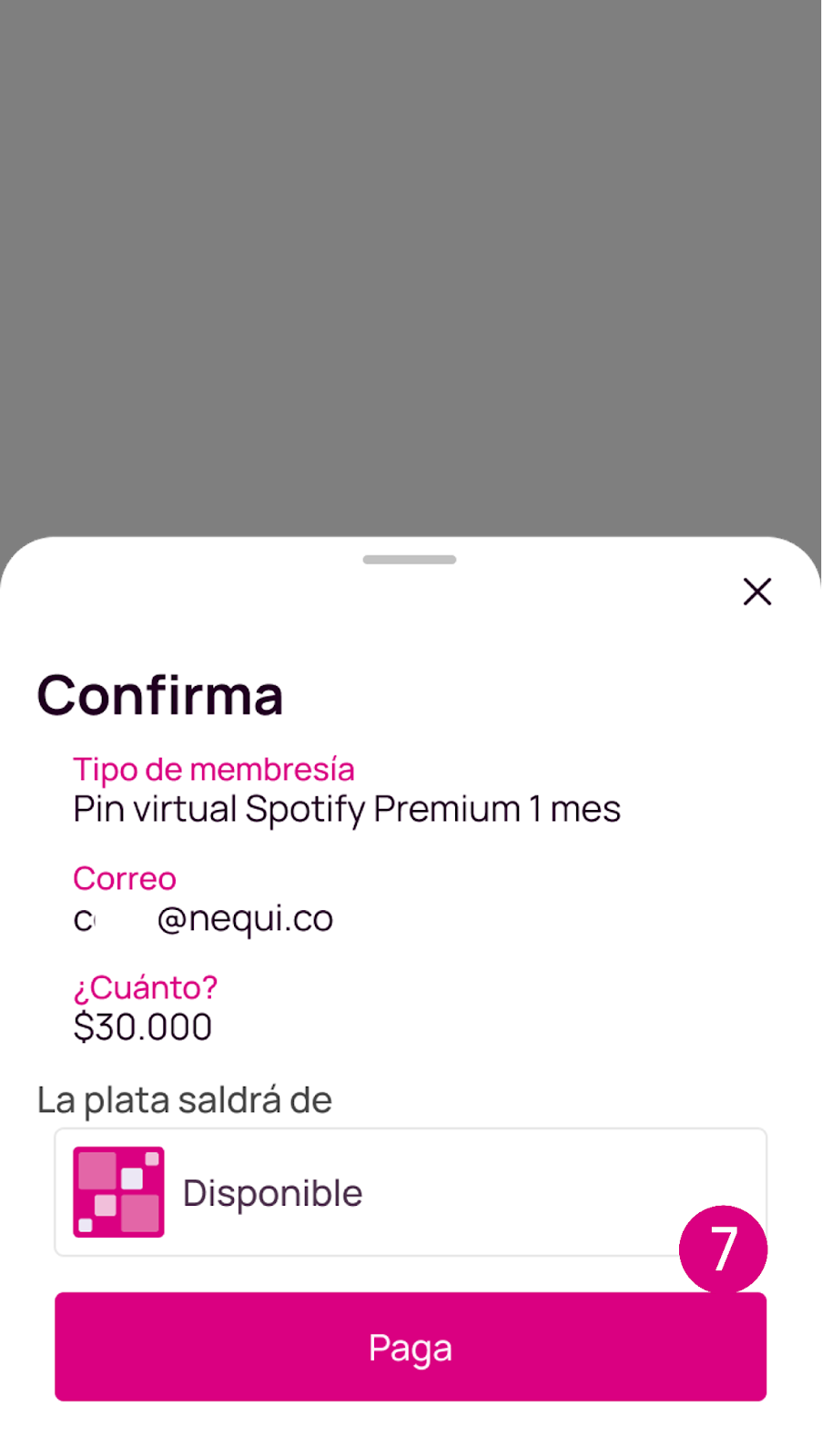Click La plata saldrá de label
The image size is (822, 1456).
pyautogui.click(x=184, y=1099)
